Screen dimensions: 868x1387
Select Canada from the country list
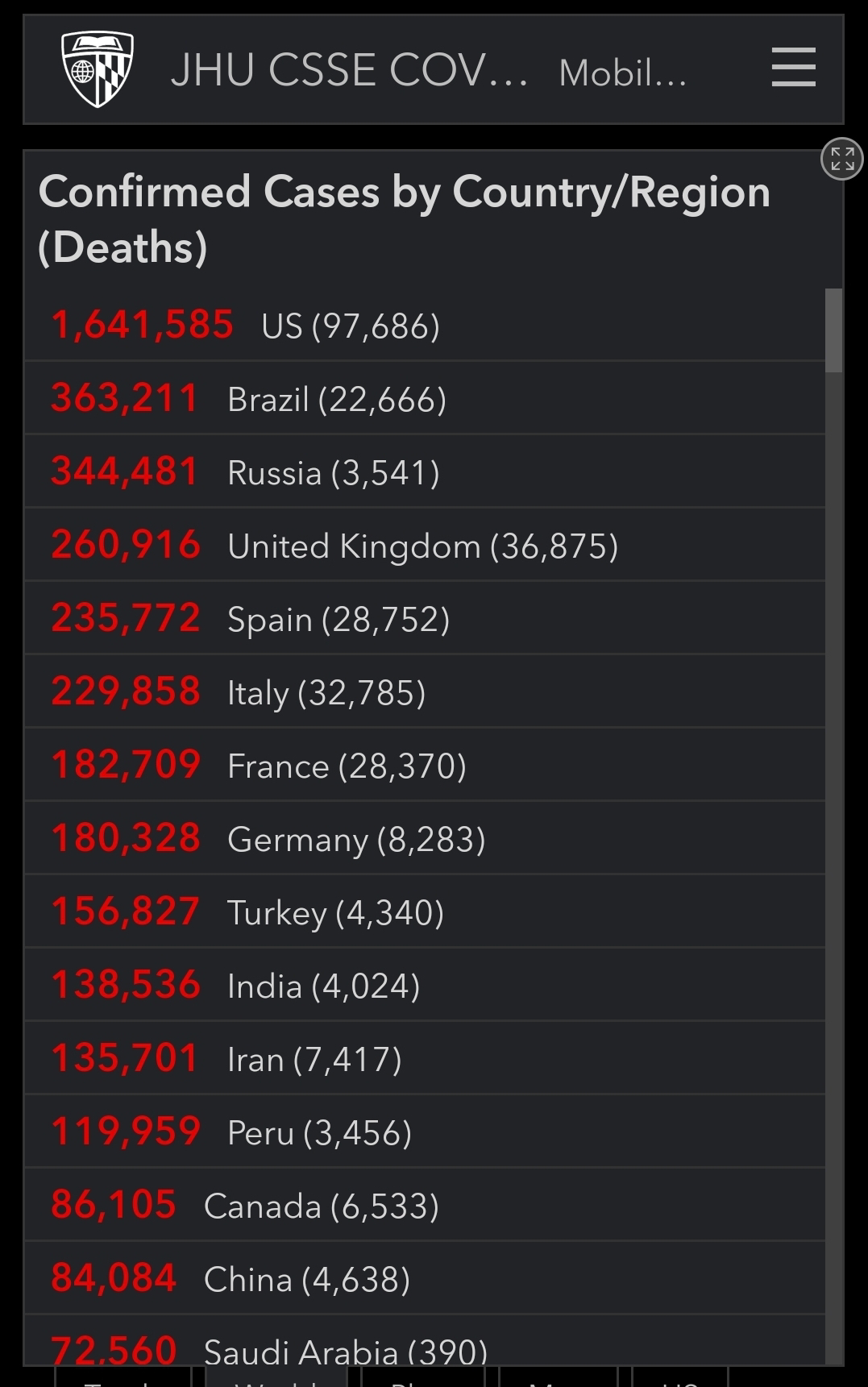coord(425,1205)
